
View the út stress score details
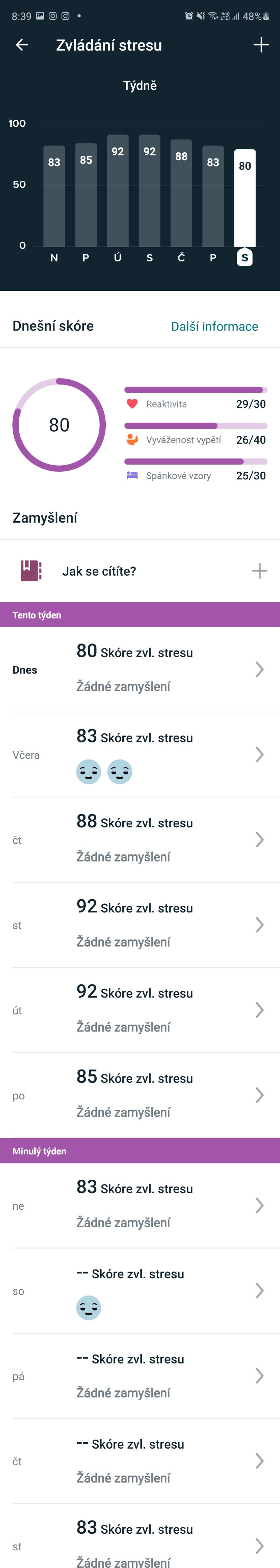click(140, 1010)
